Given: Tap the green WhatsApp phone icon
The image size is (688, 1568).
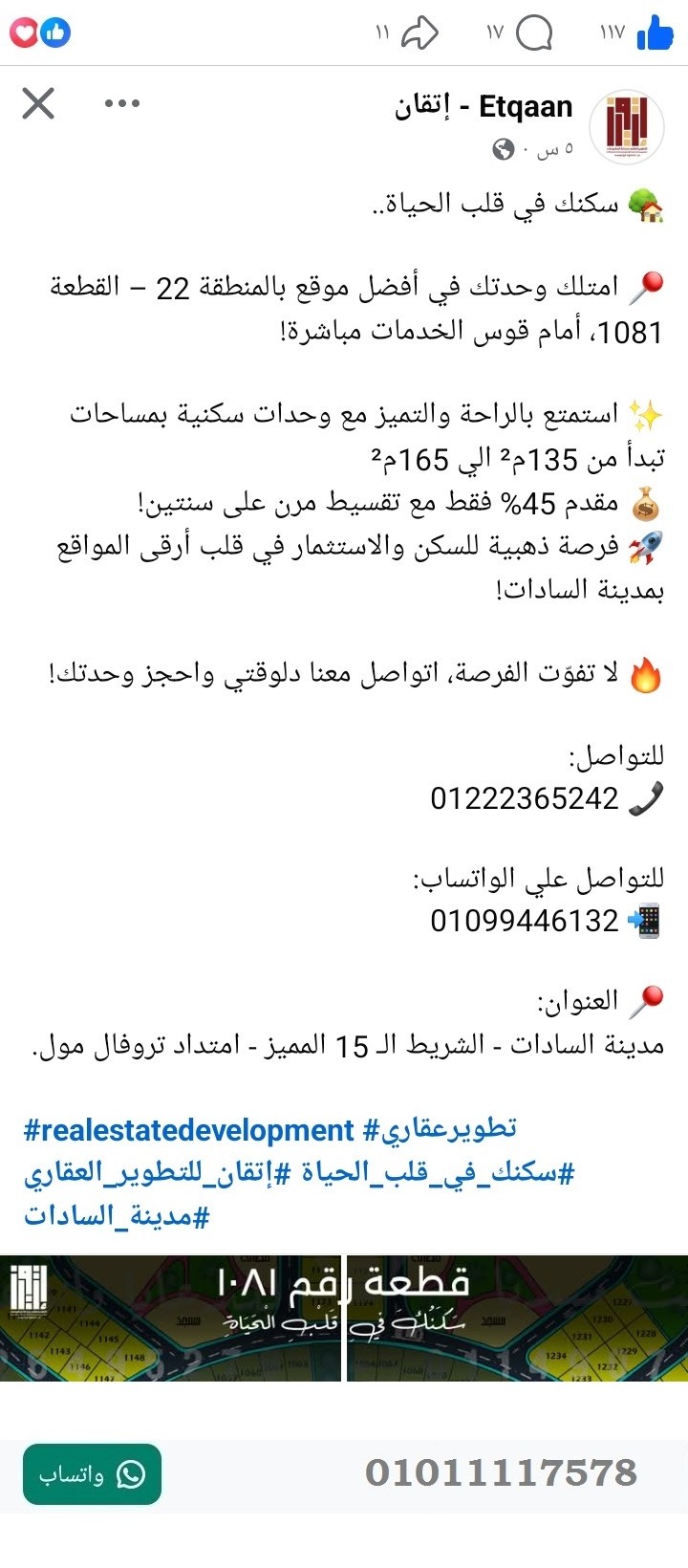Looking at the screenshot, I should coord(131,1473).
